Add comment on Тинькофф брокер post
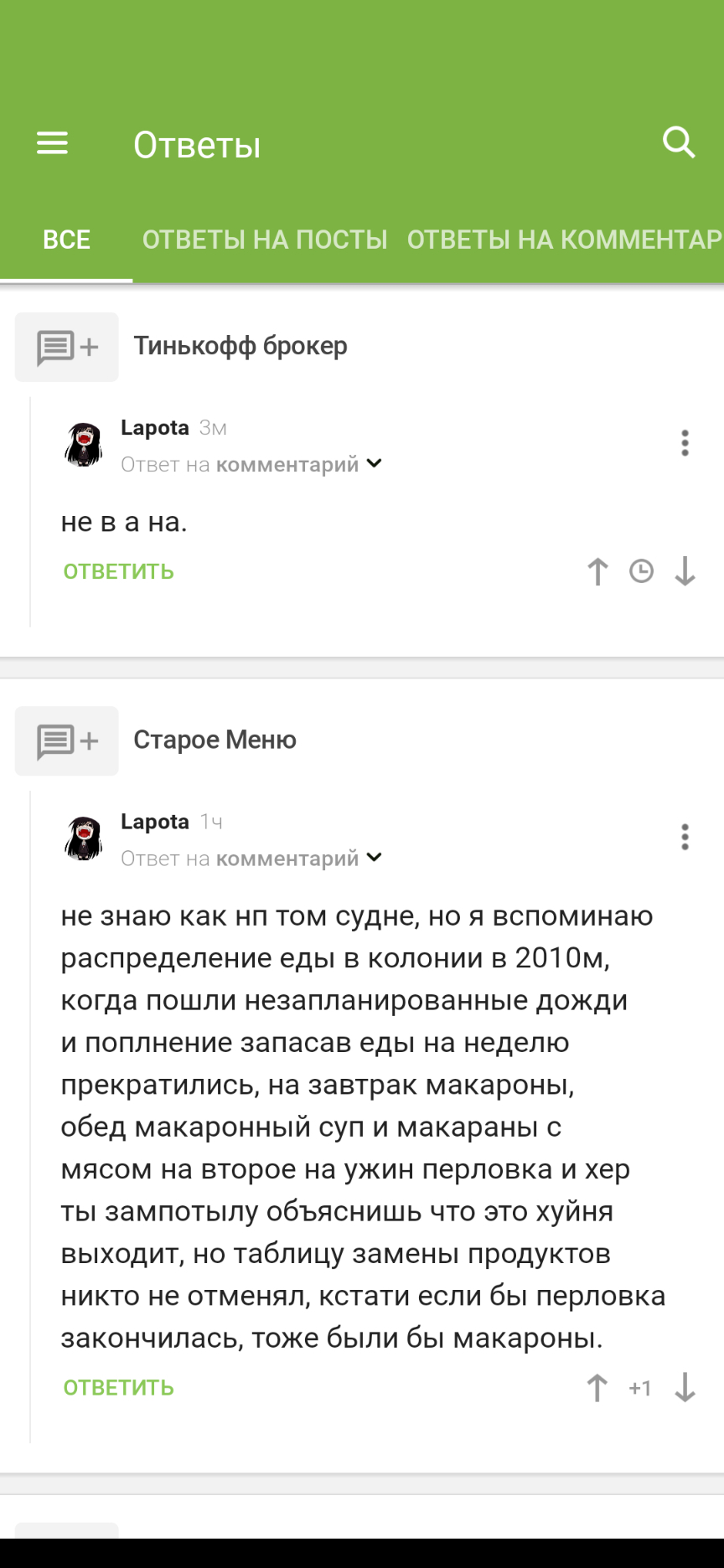The height and width of the screenshot is (1568, 724). click(x=67, y=347)
